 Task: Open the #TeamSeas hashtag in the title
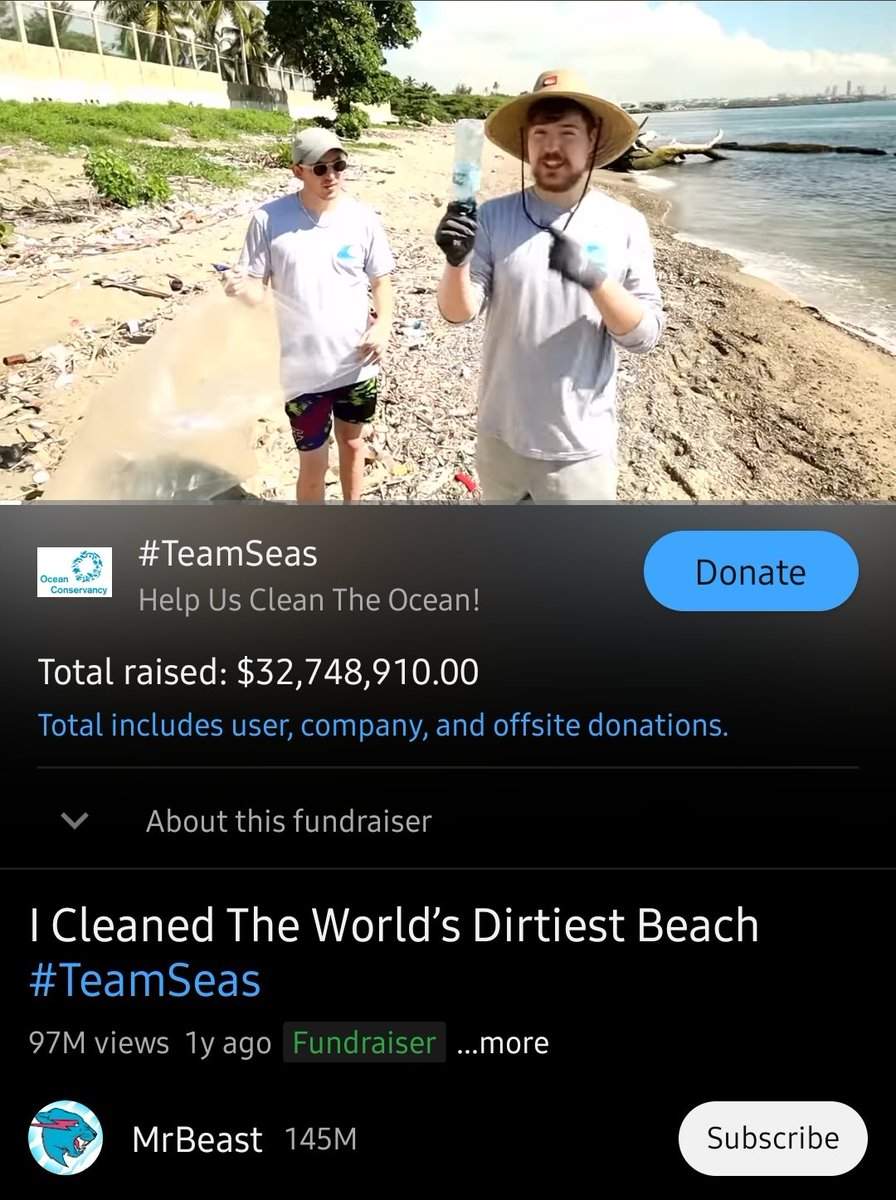[x=146, y=980]
